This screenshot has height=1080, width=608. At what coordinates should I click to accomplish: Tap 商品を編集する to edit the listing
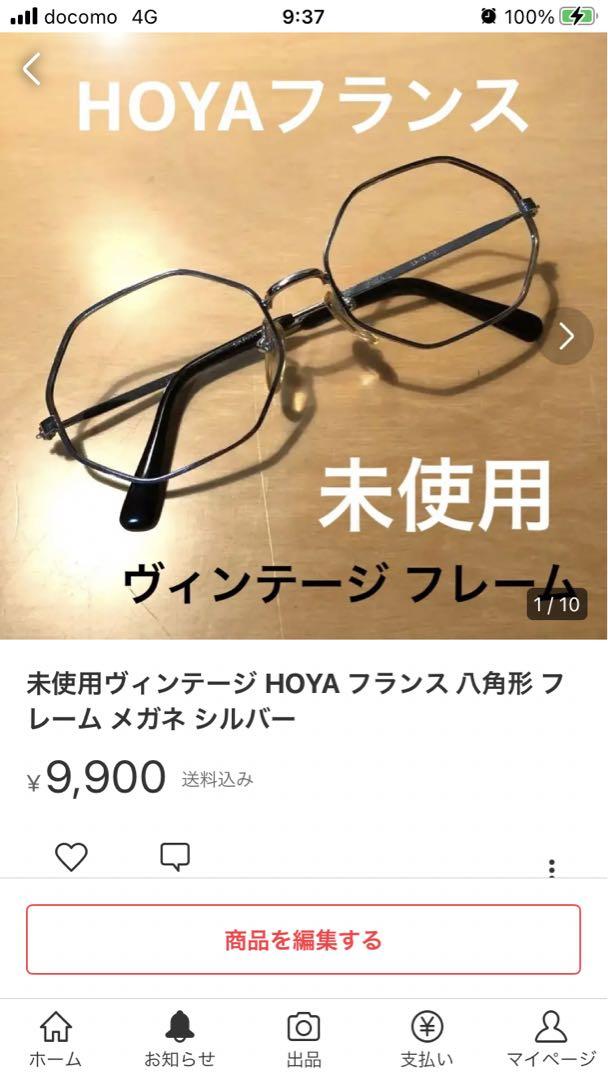pyautogui.click(x=304, y=939)
